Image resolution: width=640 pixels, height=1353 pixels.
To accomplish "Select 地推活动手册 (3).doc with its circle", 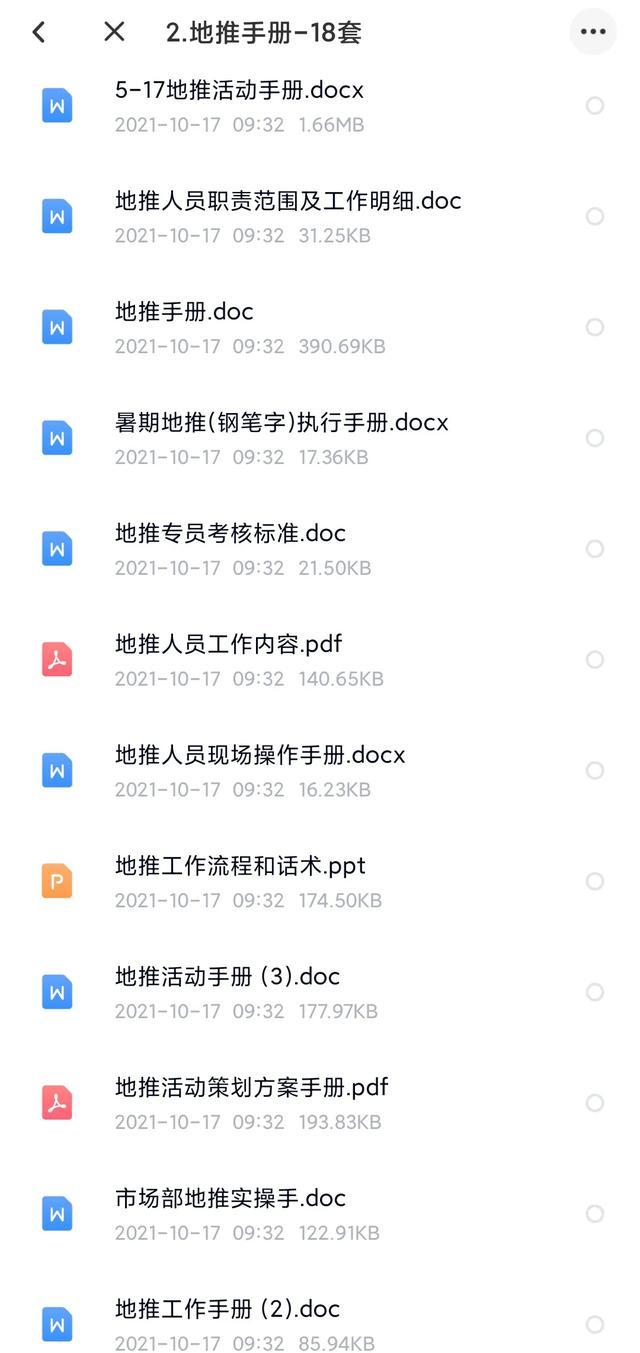I will coord(595,992).
